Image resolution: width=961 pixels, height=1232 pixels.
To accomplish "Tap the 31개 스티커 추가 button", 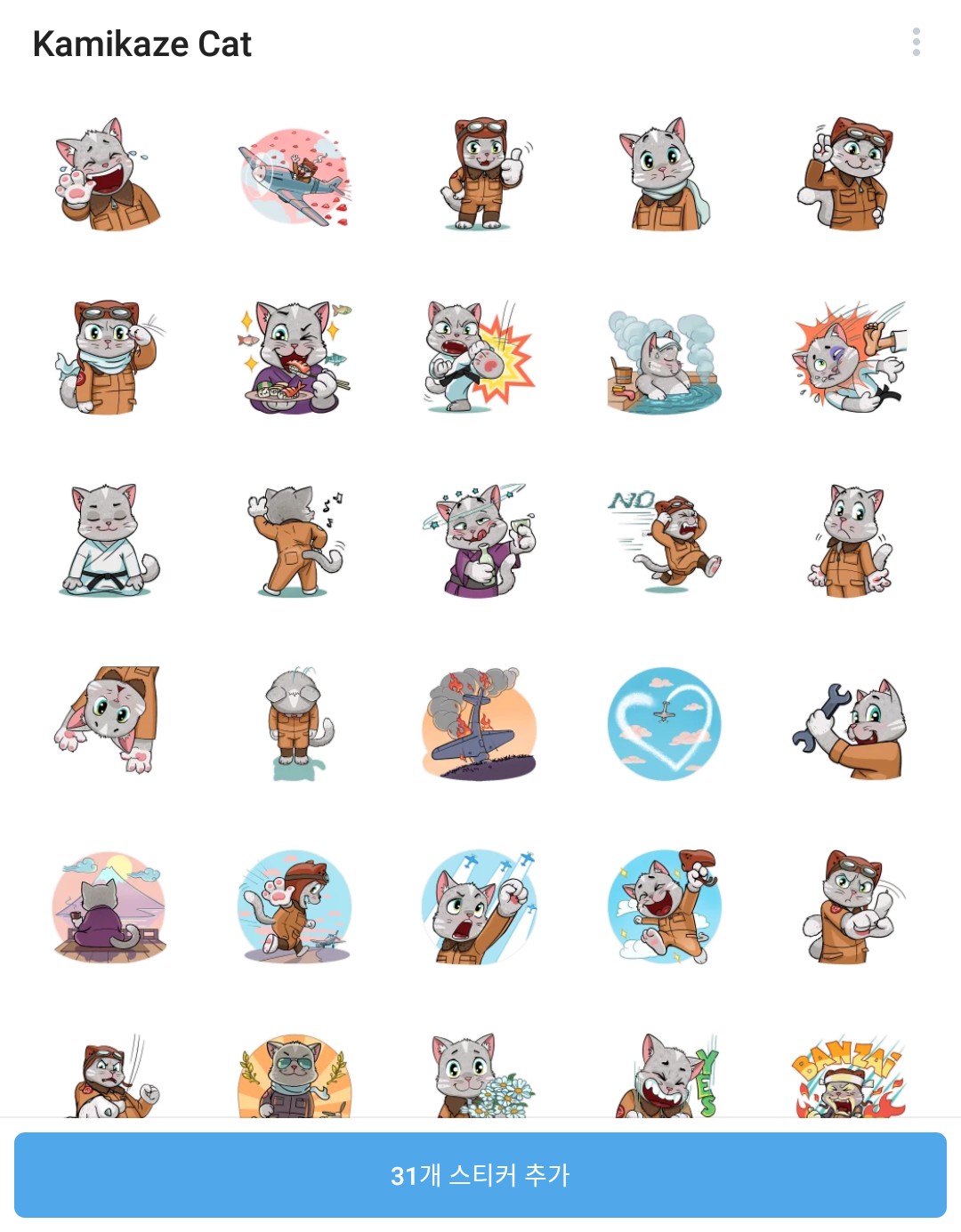I will pyautogui.click(x=480, y=1174).
